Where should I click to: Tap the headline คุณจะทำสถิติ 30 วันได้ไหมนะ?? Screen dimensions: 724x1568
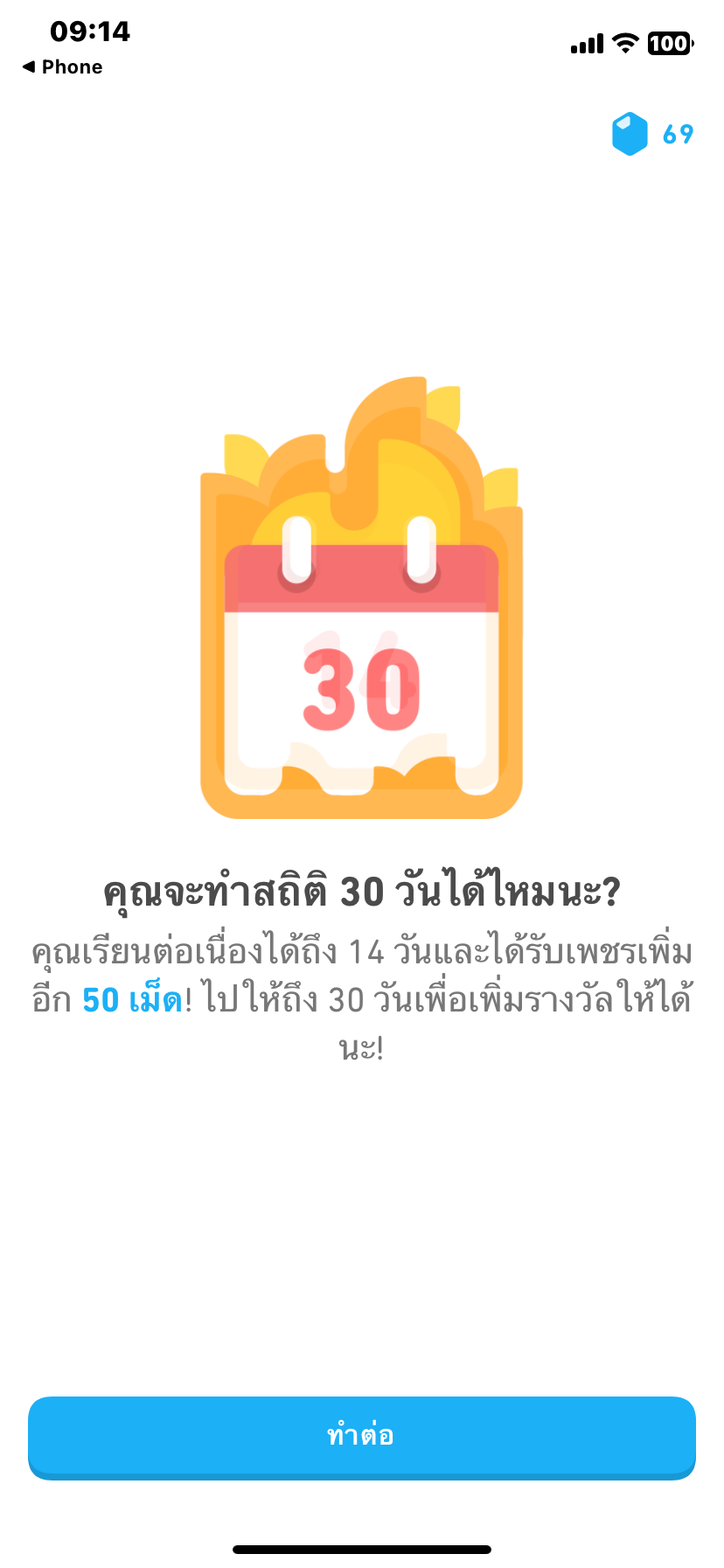click(362, 888)
